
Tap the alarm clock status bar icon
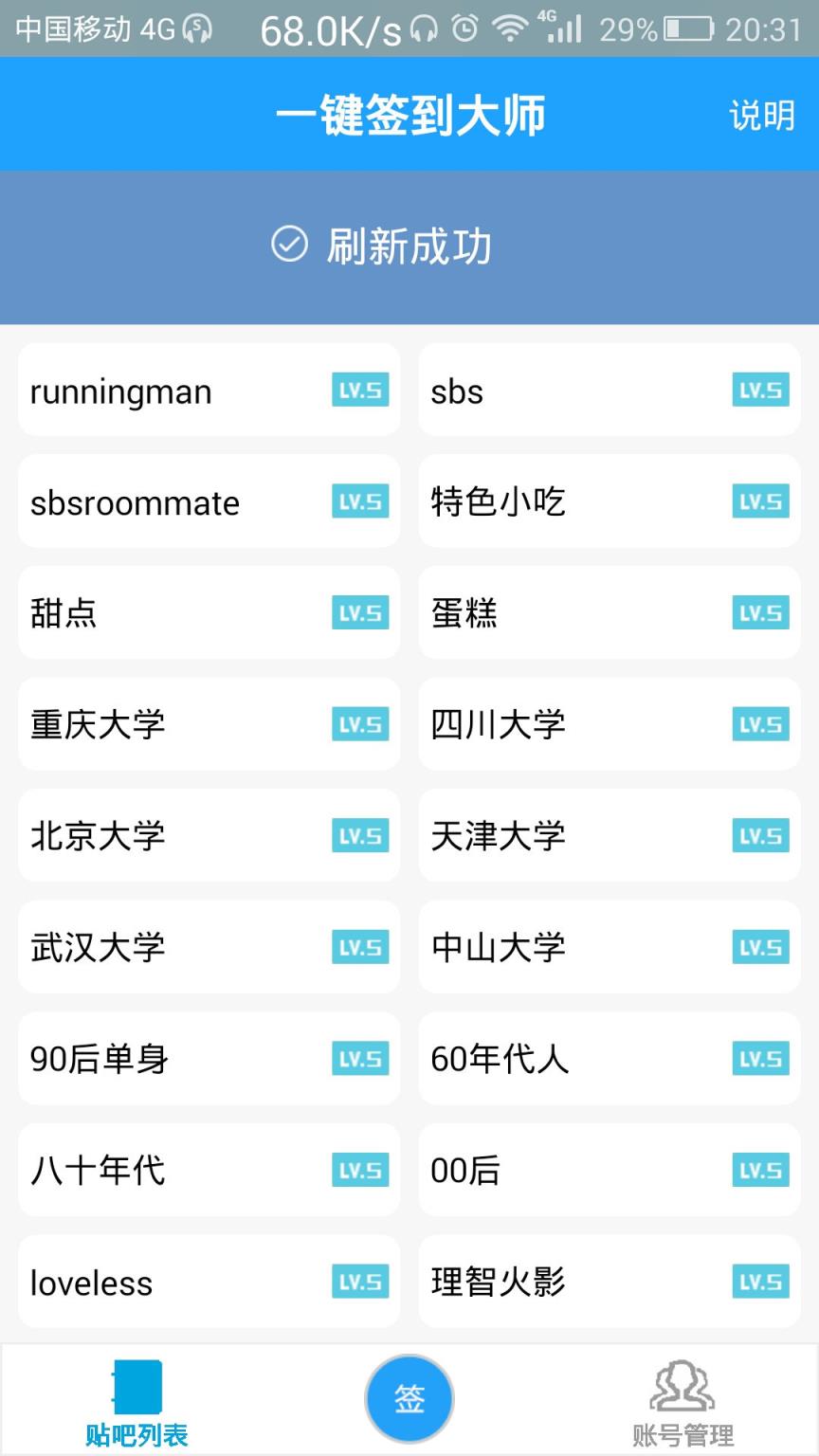pyautogui.click(x=464, y=28)
